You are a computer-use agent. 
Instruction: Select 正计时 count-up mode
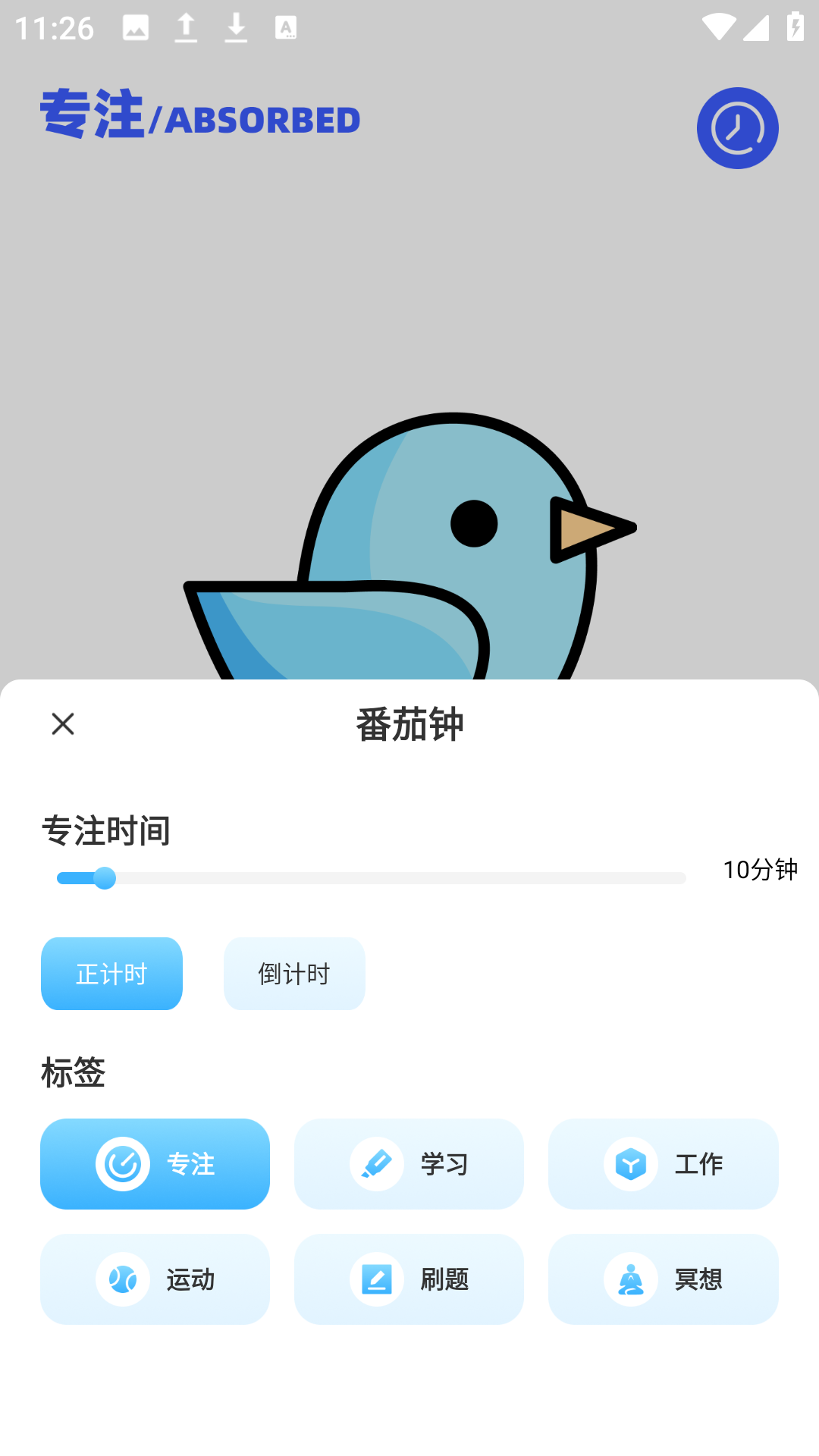coord(111,974)
